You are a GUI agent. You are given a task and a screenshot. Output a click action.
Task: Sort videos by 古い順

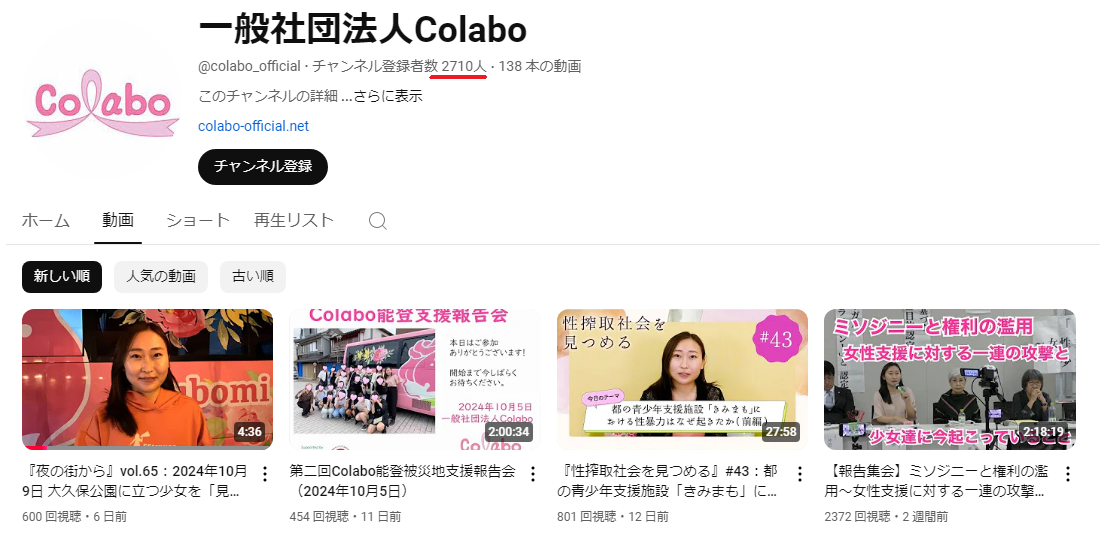point(253,277)
